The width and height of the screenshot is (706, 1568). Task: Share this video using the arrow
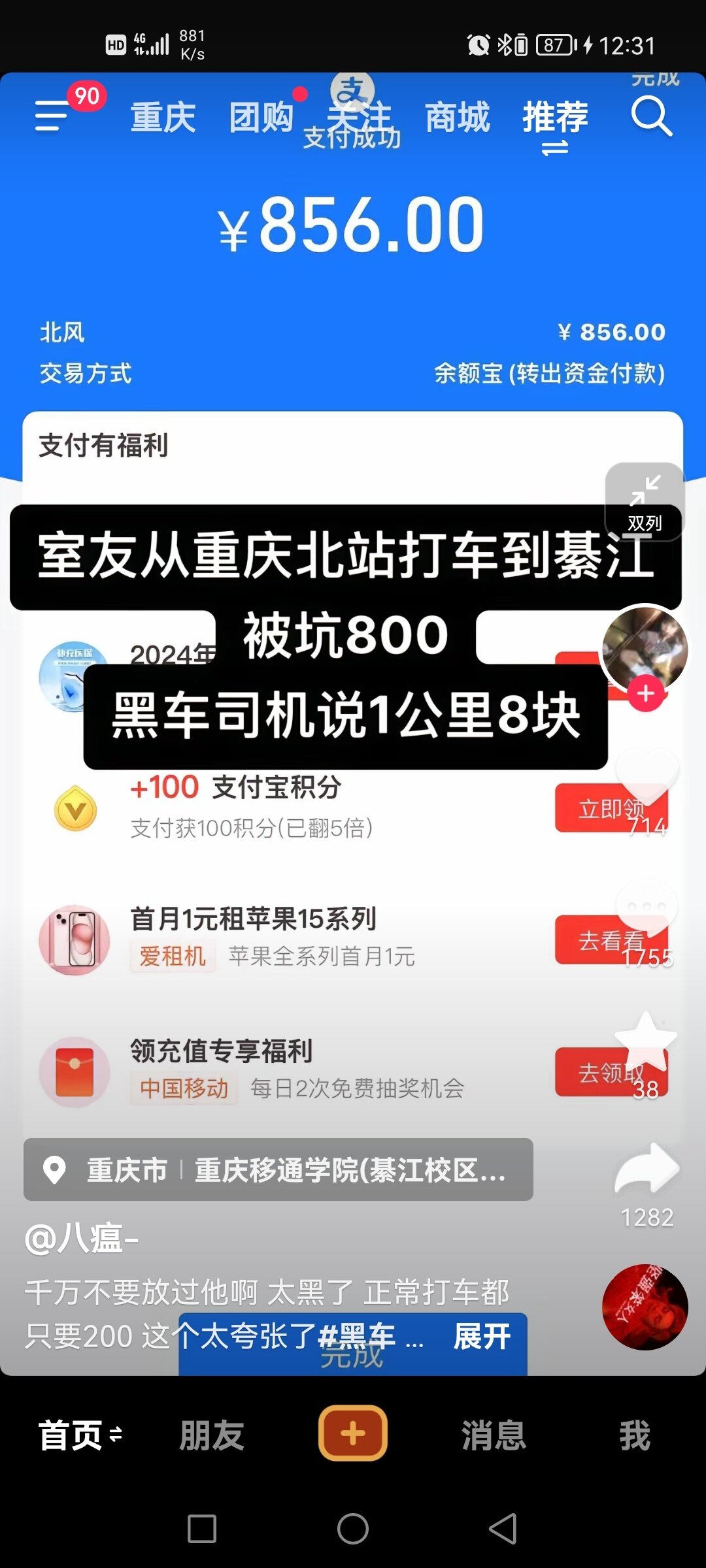(647, 1171)
